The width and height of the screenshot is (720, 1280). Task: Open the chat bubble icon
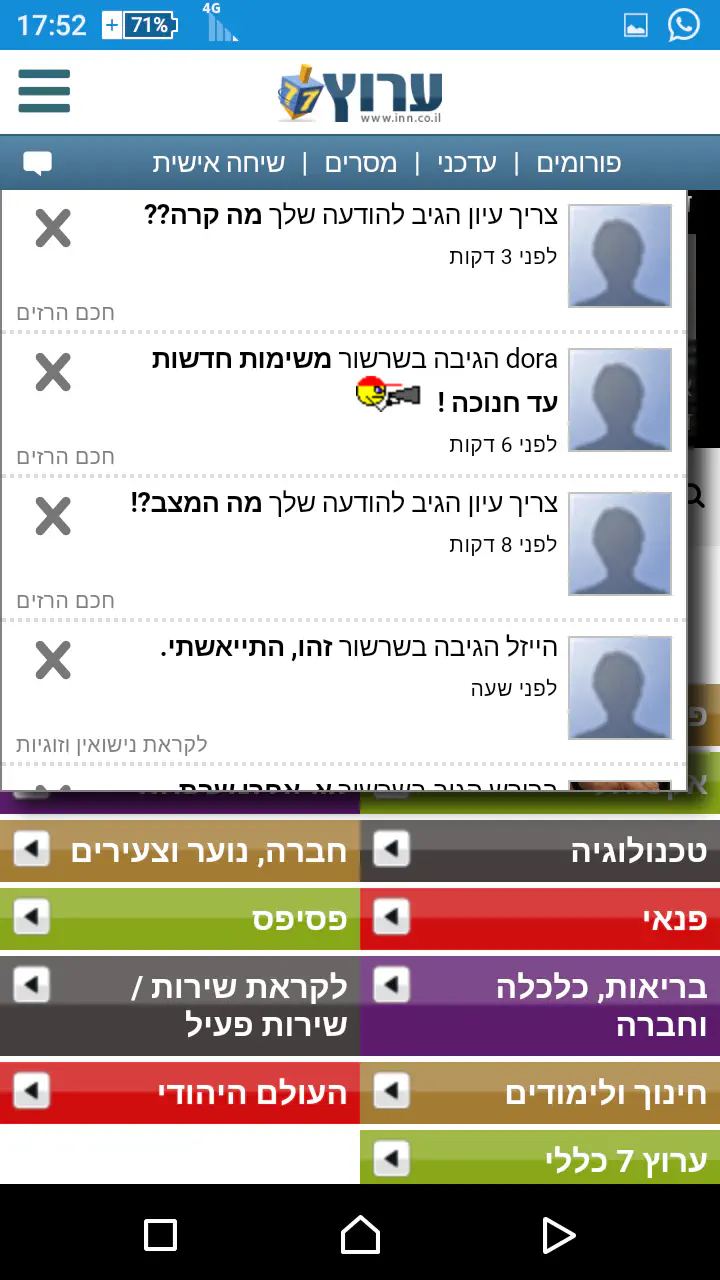pyautogui.click(x=37, y=164)
